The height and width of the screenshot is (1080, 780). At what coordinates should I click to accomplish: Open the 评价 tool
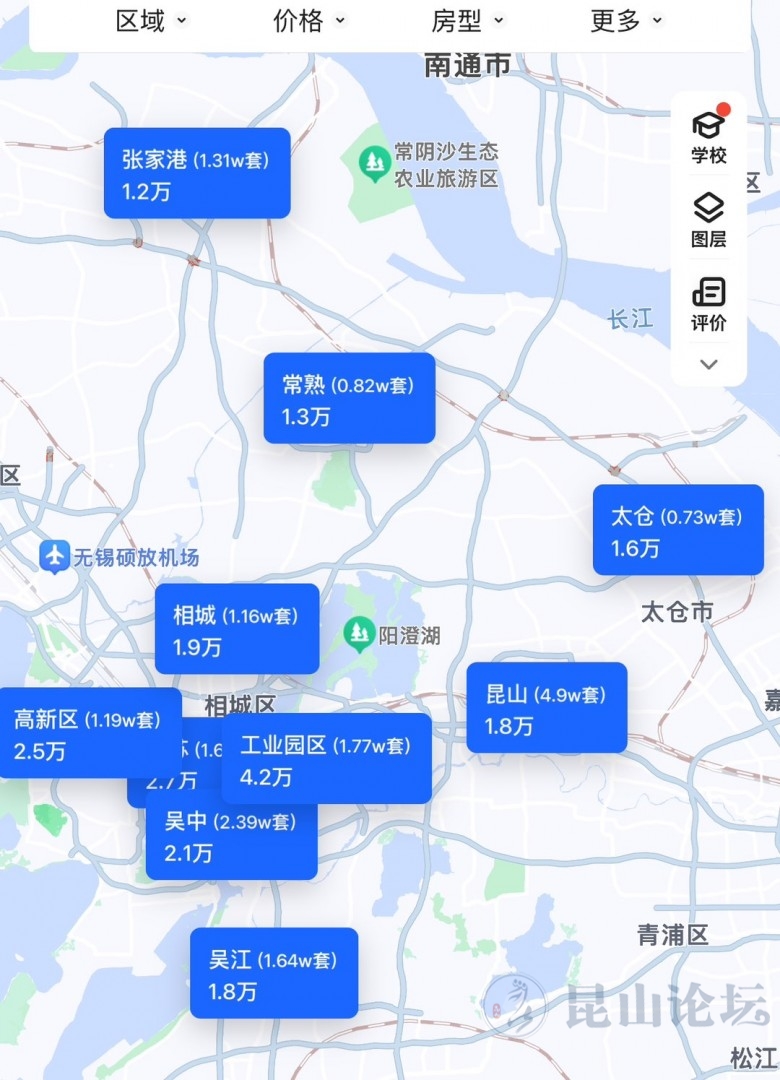click(x=708, y=305)
